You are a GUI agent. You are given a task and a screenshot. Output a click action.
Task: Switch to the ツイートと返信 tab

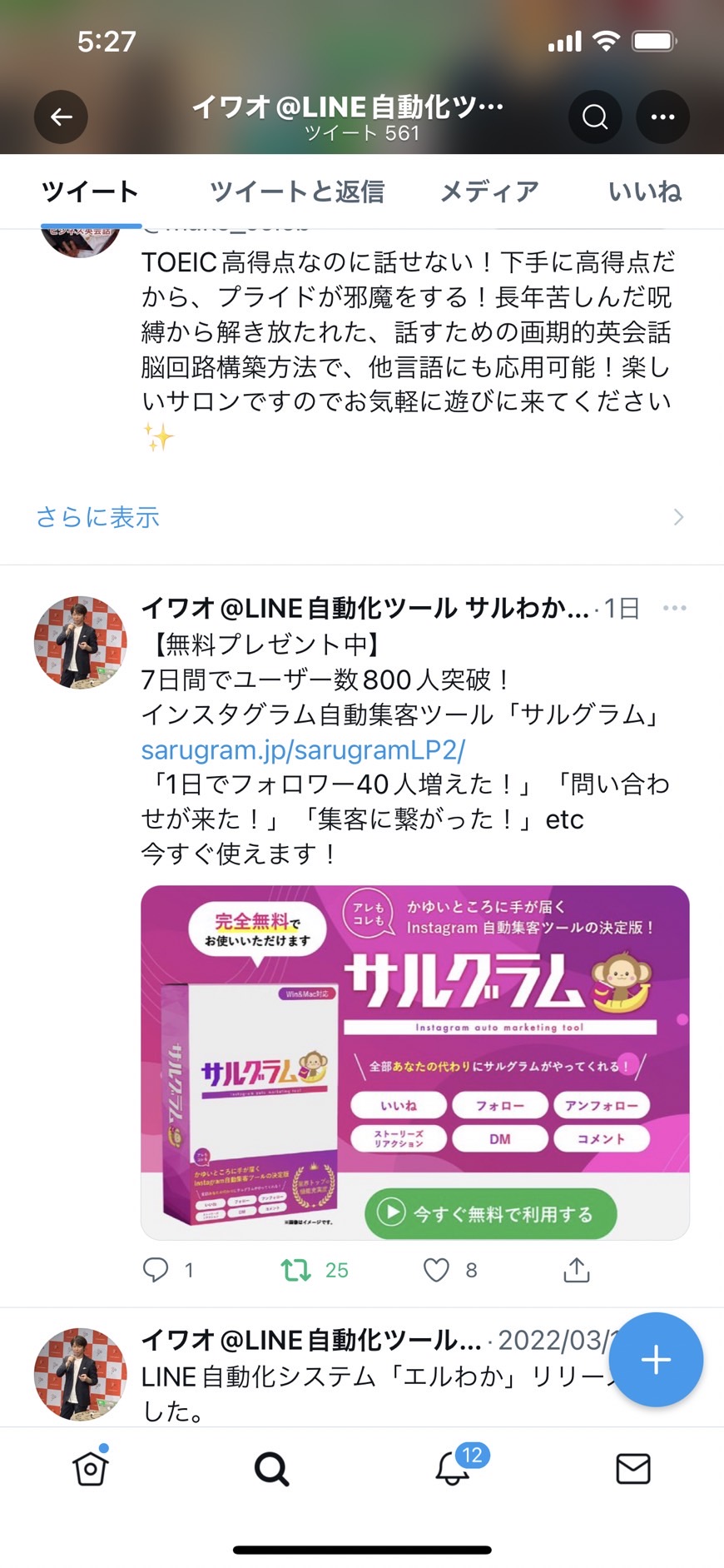297,192
